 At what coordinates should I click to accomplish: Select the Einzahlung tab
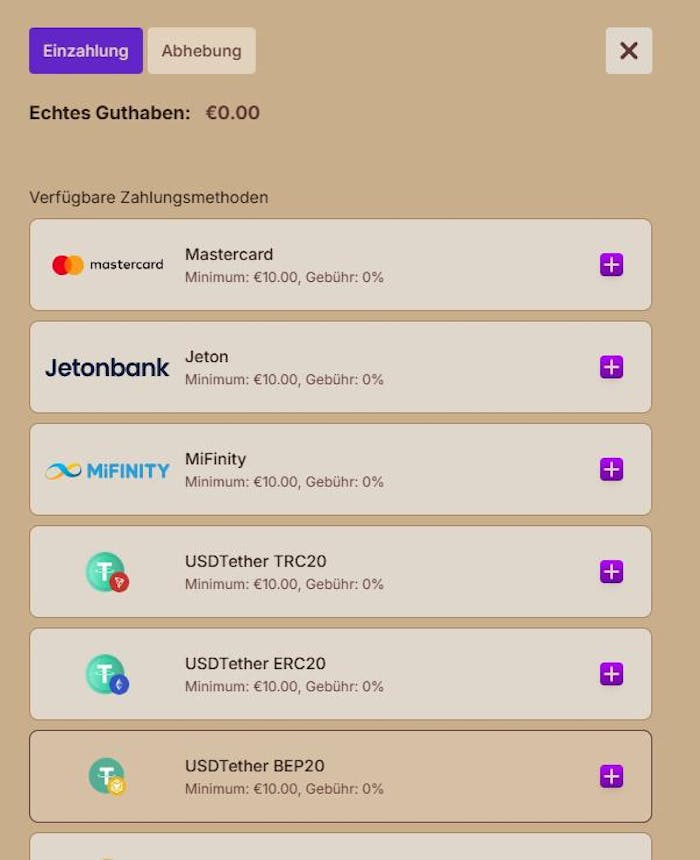tap(86, 51)
